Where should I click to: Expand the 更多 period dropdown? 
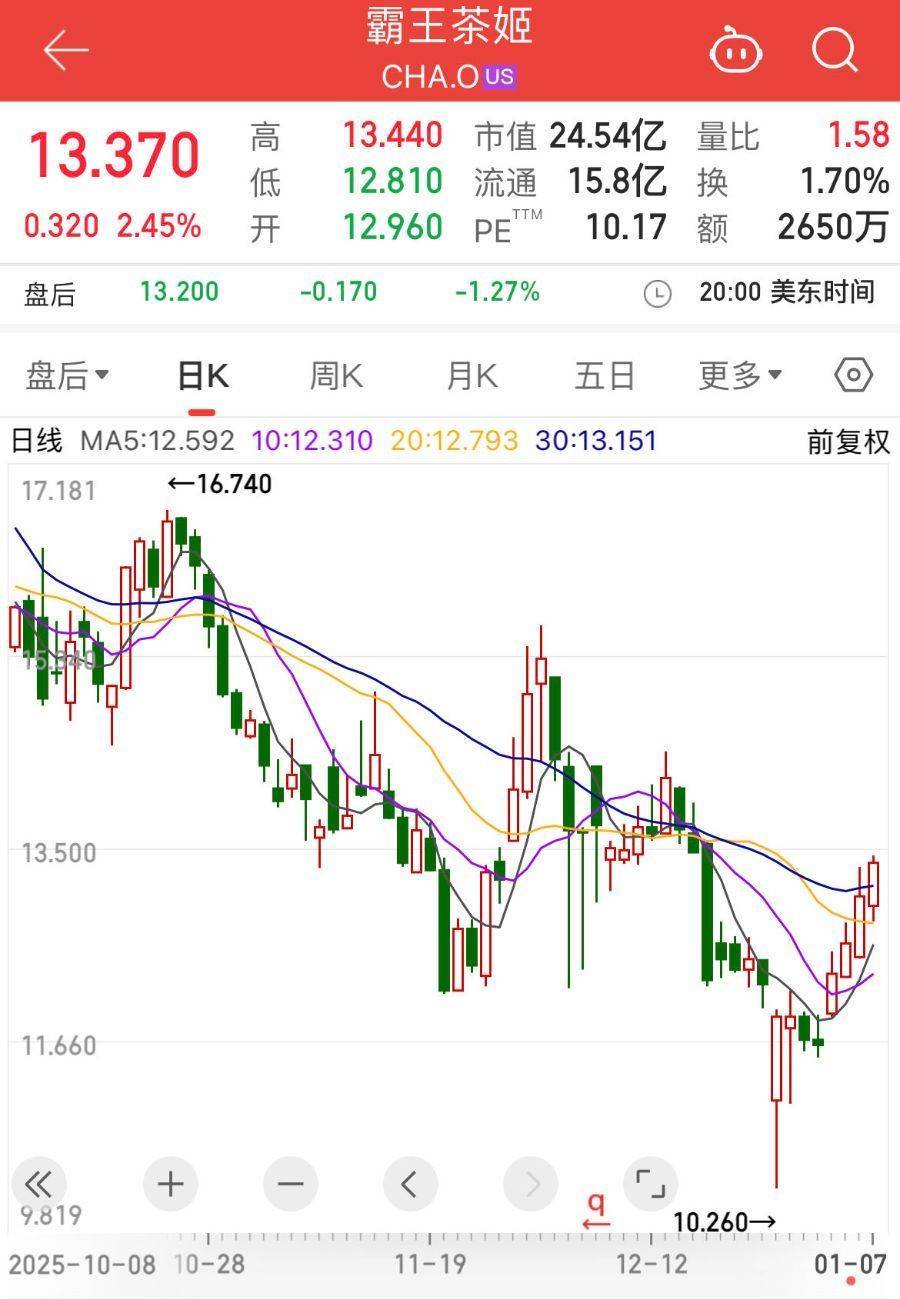coord(739,376)
